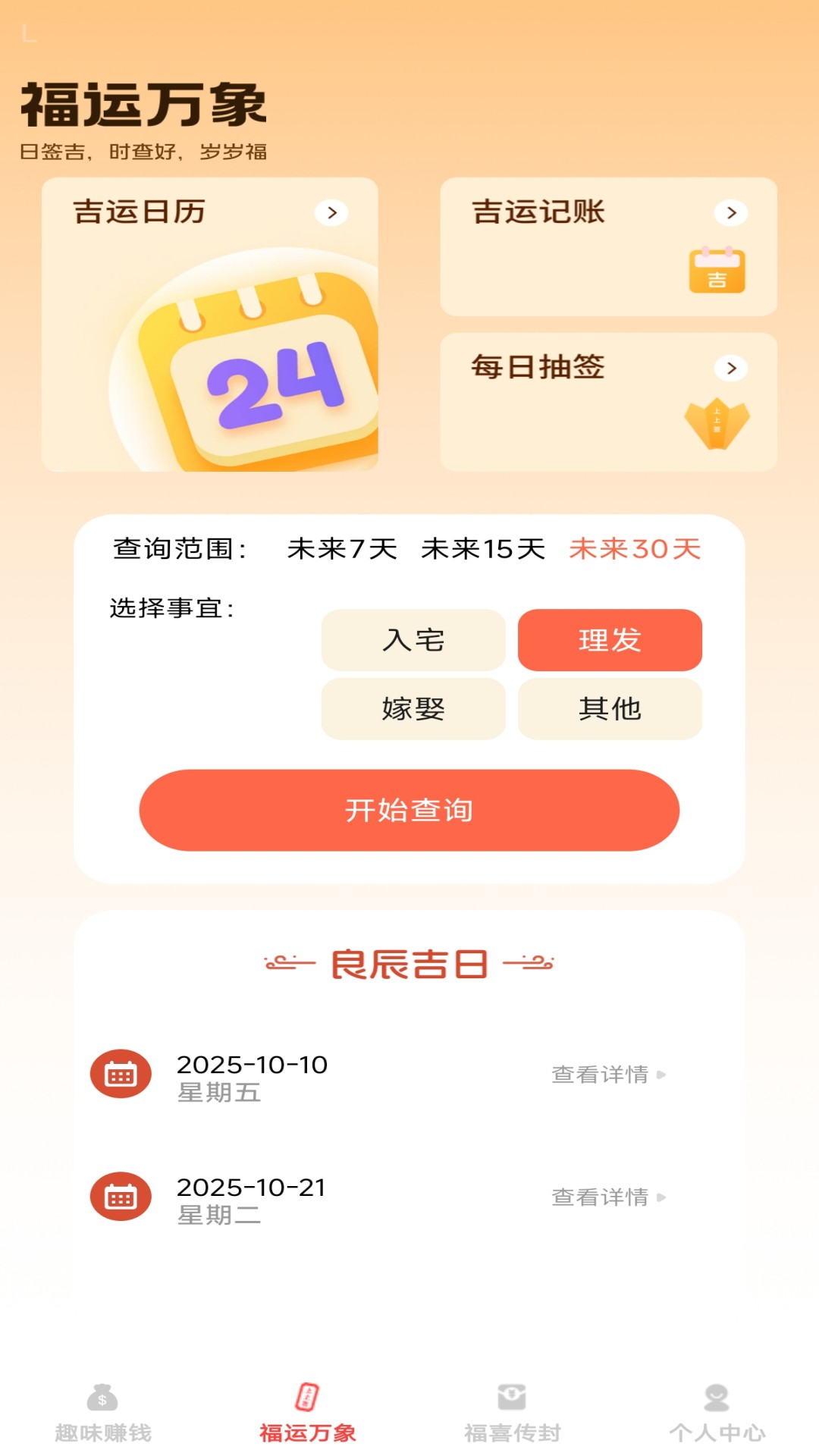Tap the 每日抽签 fortune stick icon
The height and width of the screenshot is (1456, 819).
tap(717, 421)
